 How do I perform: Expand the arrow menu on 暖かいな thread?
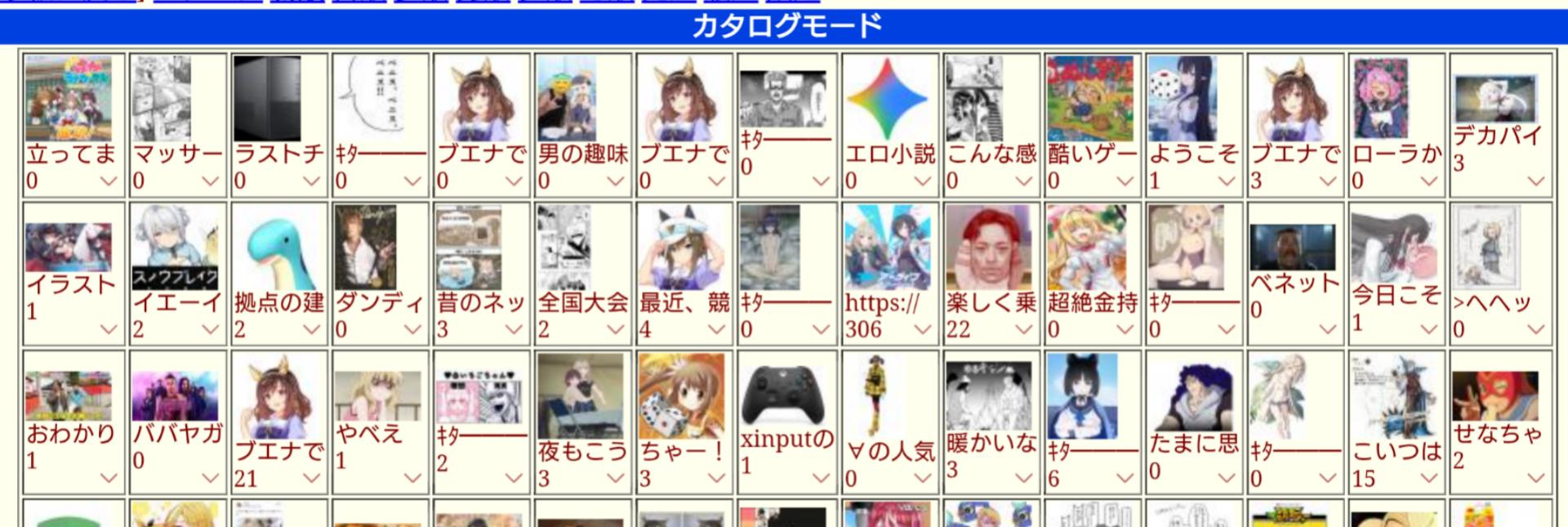coord(1023,478)
